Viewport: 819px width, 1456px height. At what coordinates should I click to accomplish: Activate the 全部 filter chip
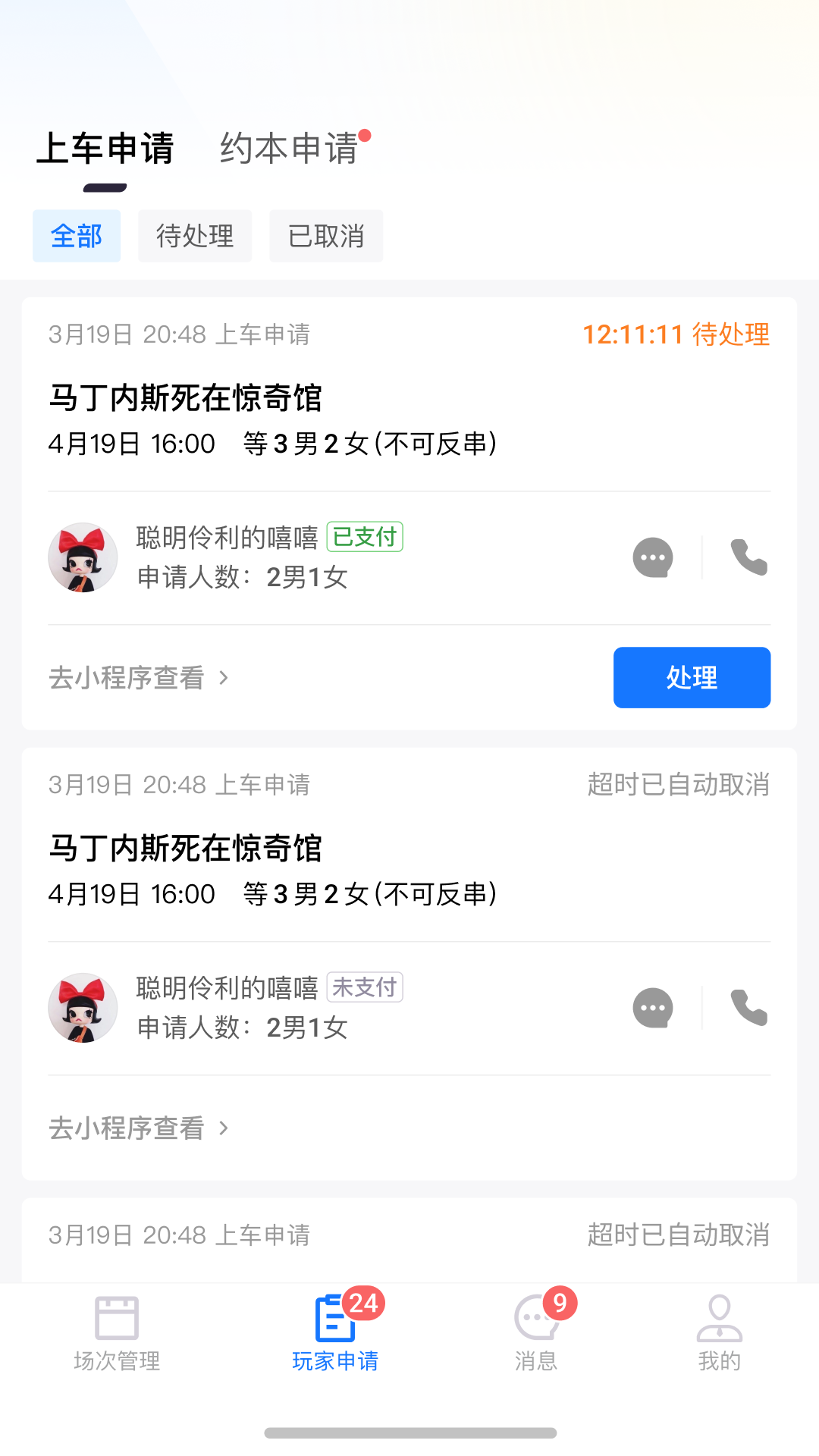coord(77,236)
